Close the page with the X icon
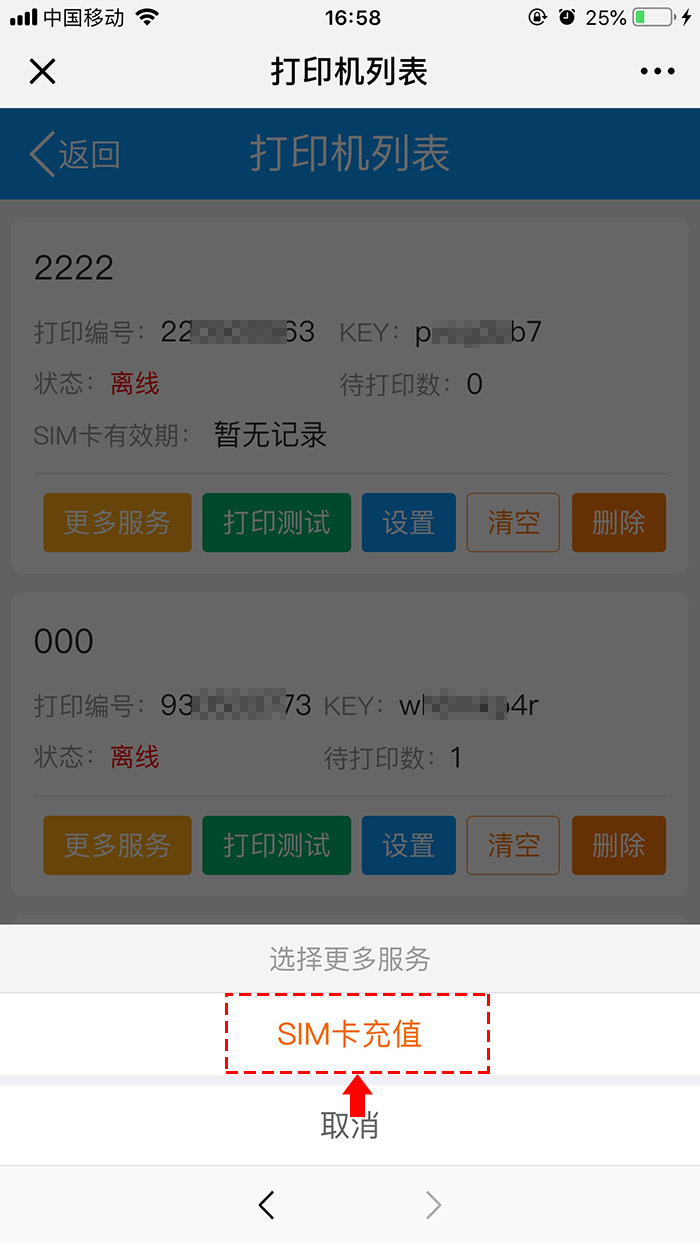Image resolution: width=700 pixels, height=1244 pixels. point(42,71)
